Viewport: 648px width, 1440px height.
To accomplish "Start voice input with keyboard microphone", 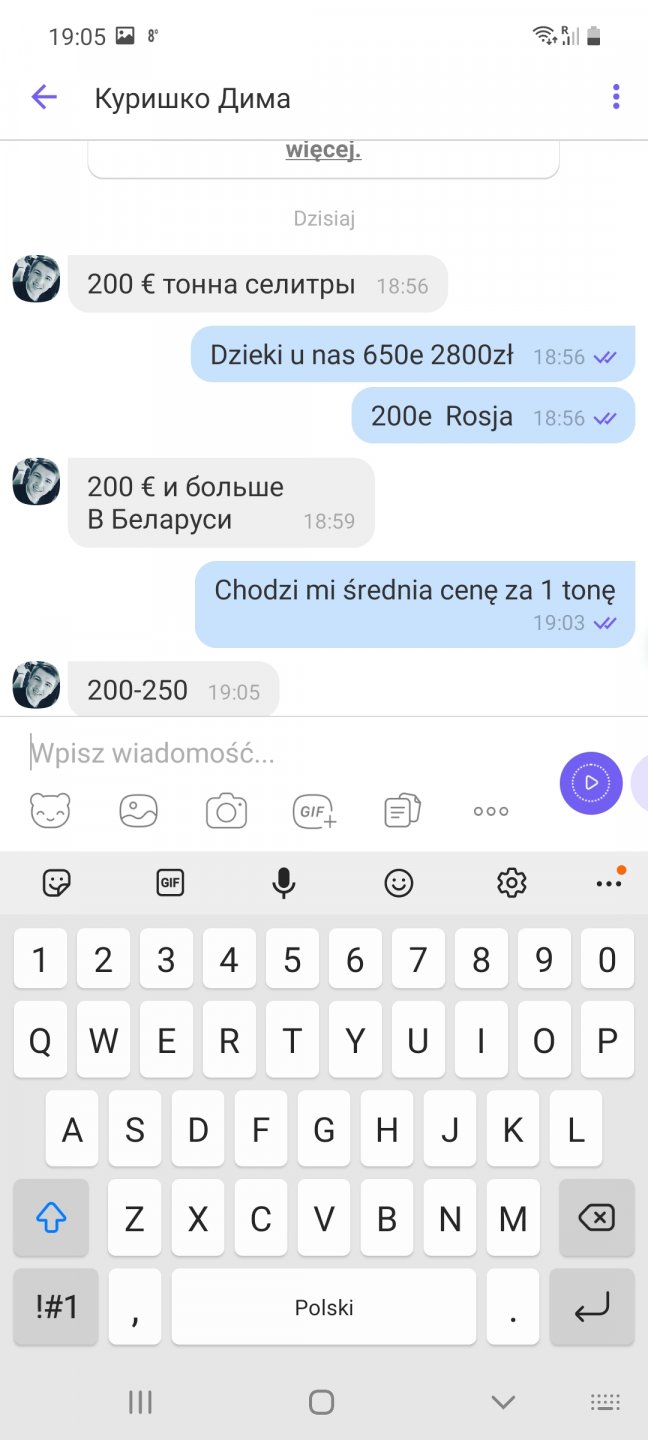I will pyautogui.click(x=284, y=882).
